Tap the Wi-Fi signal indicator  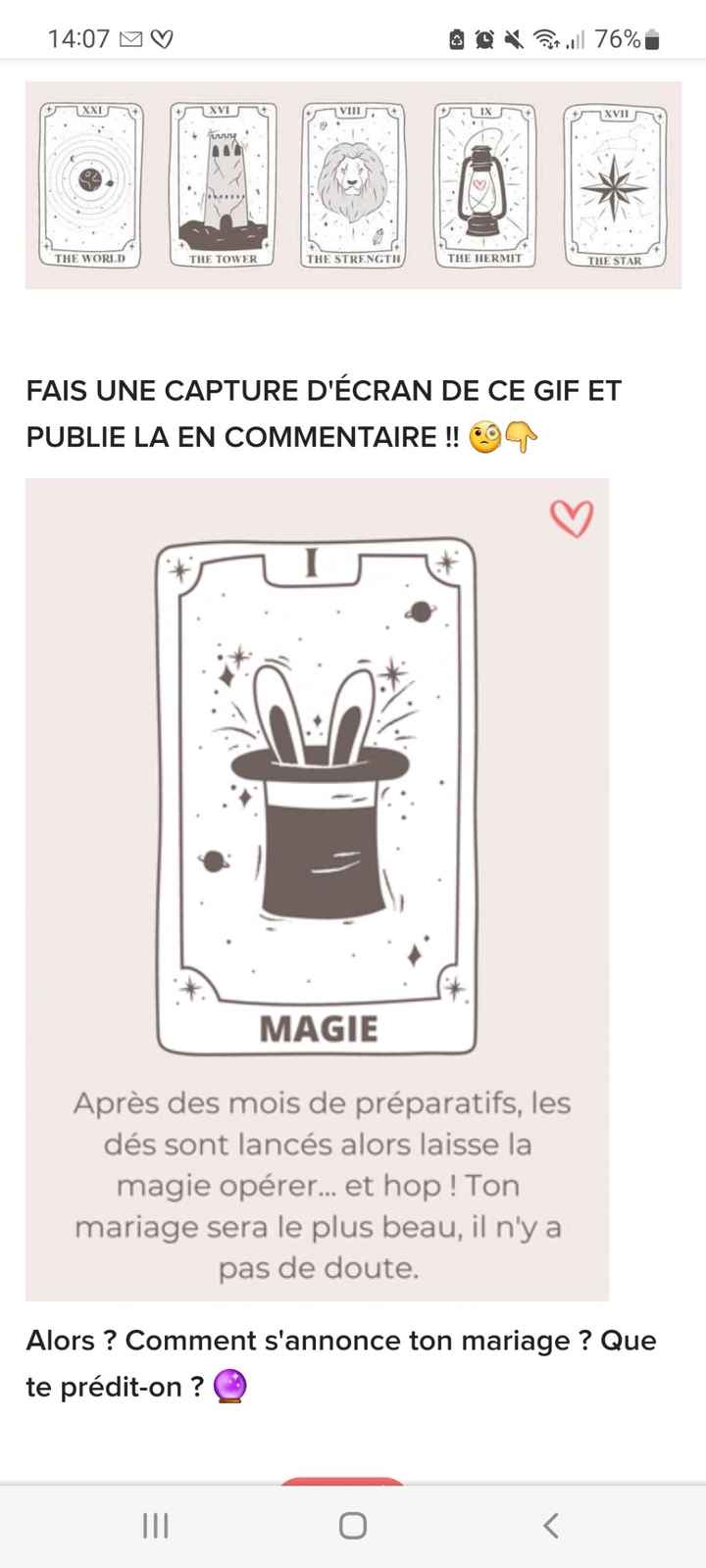tap(546, 39)
